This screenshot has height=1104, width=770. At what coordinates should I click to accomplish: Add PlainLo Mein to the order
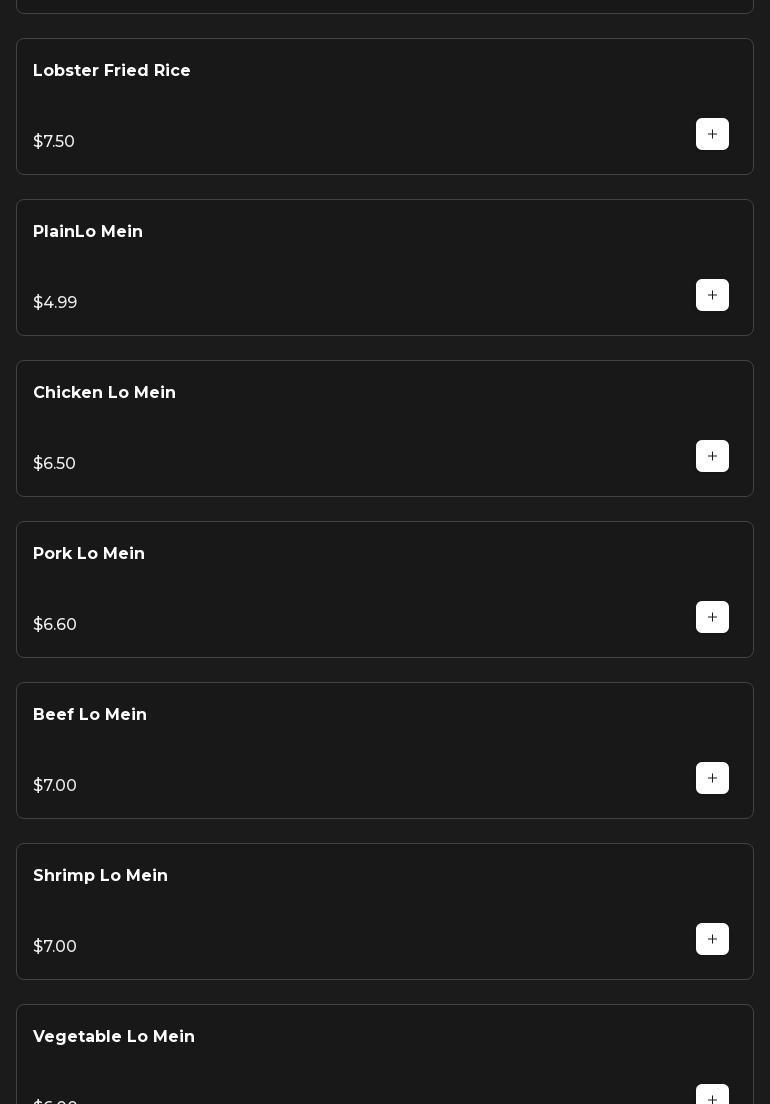point(712,295)
